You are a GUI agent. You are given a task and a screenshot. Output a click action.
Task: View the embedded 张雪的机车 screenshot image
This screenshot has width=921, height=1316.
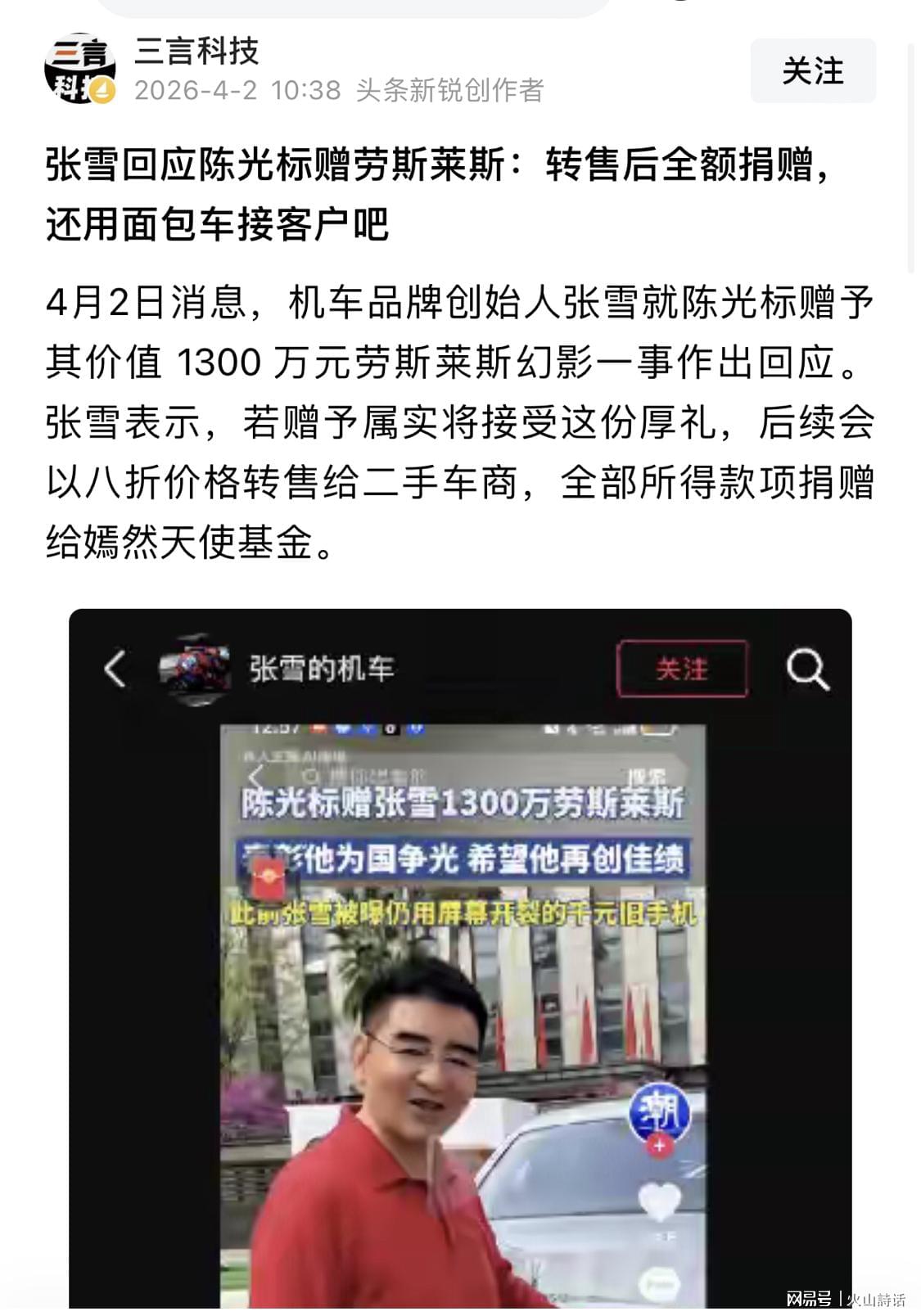pyautogui.click(x=460, y=958)
